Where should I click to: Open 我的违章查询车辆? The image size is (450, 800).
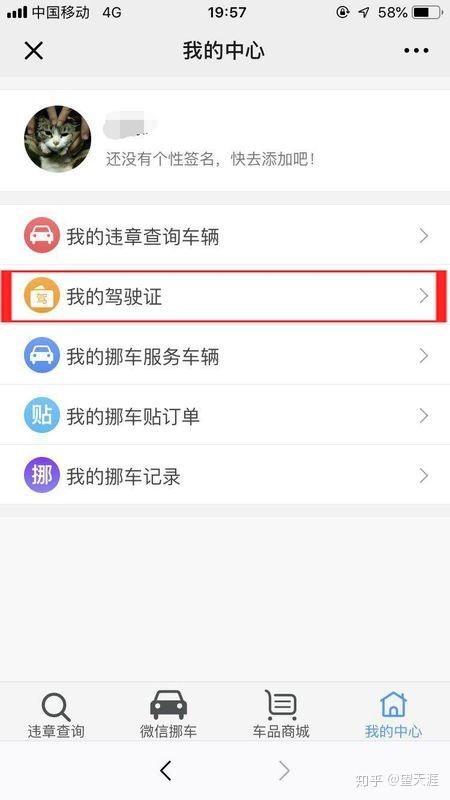[225, 236]
